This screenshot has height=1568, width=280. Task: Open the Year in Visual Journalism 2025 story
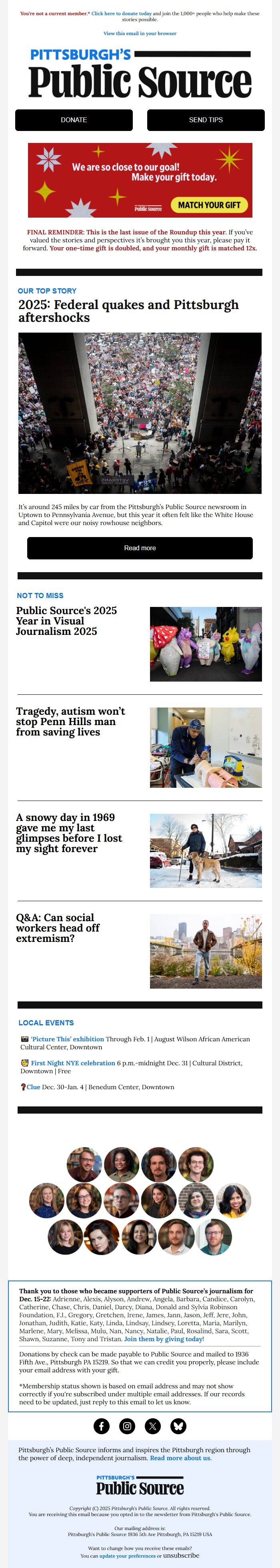(66, 621)
